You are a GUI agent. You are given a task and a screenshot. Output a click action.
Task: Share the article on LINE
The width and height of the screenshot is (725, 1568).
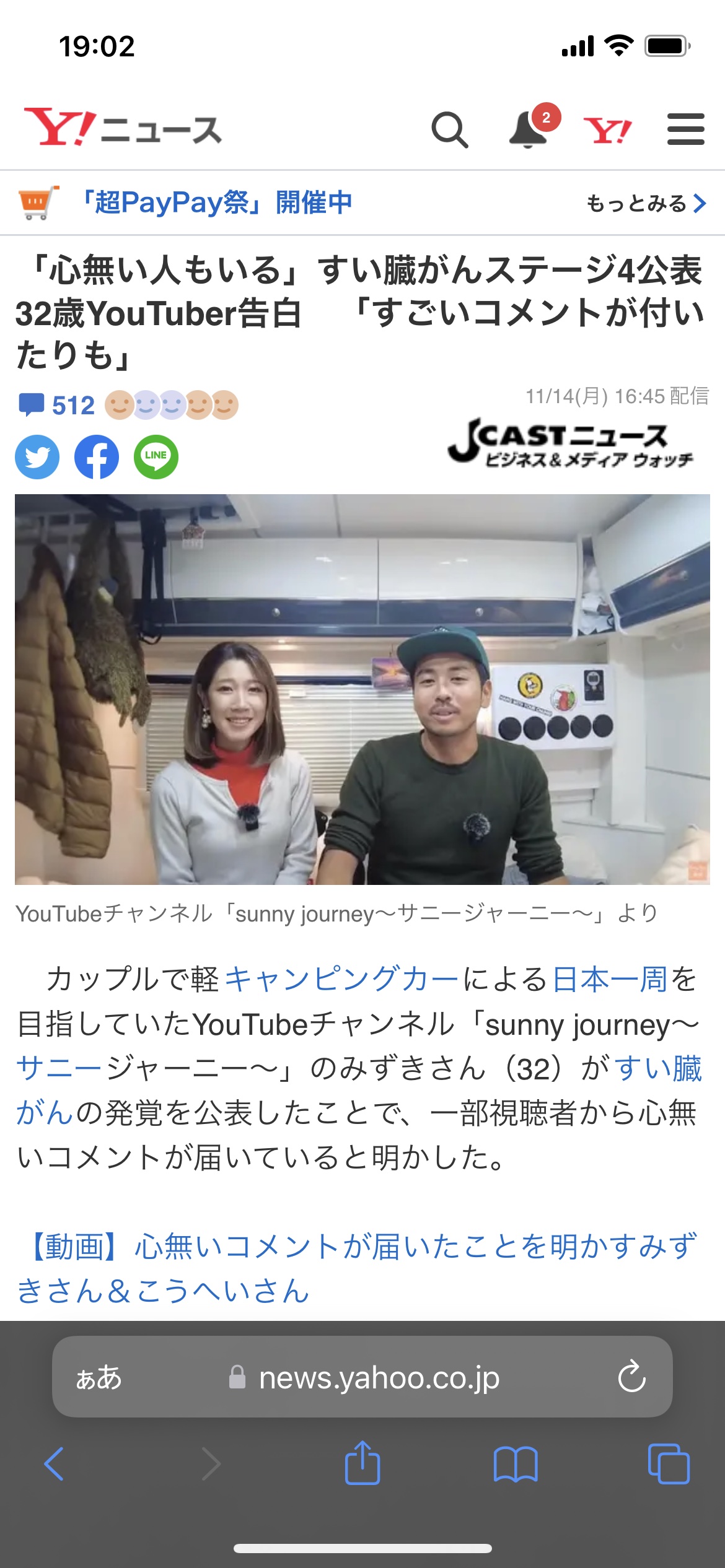(x=156, y=457)
